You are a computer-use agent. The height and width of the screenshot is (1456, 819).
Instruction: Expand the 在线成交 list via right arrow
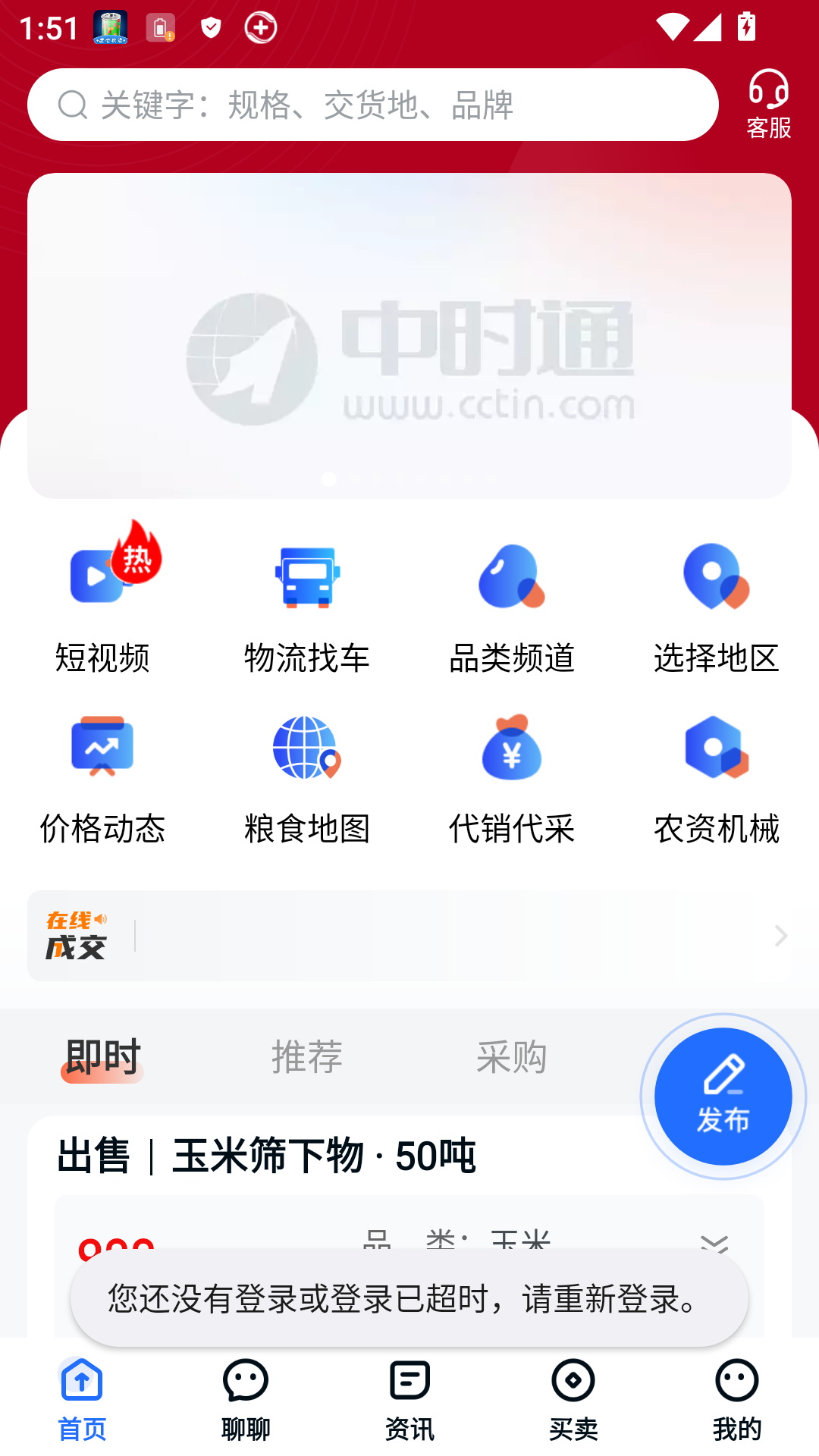tap(780, 936)
